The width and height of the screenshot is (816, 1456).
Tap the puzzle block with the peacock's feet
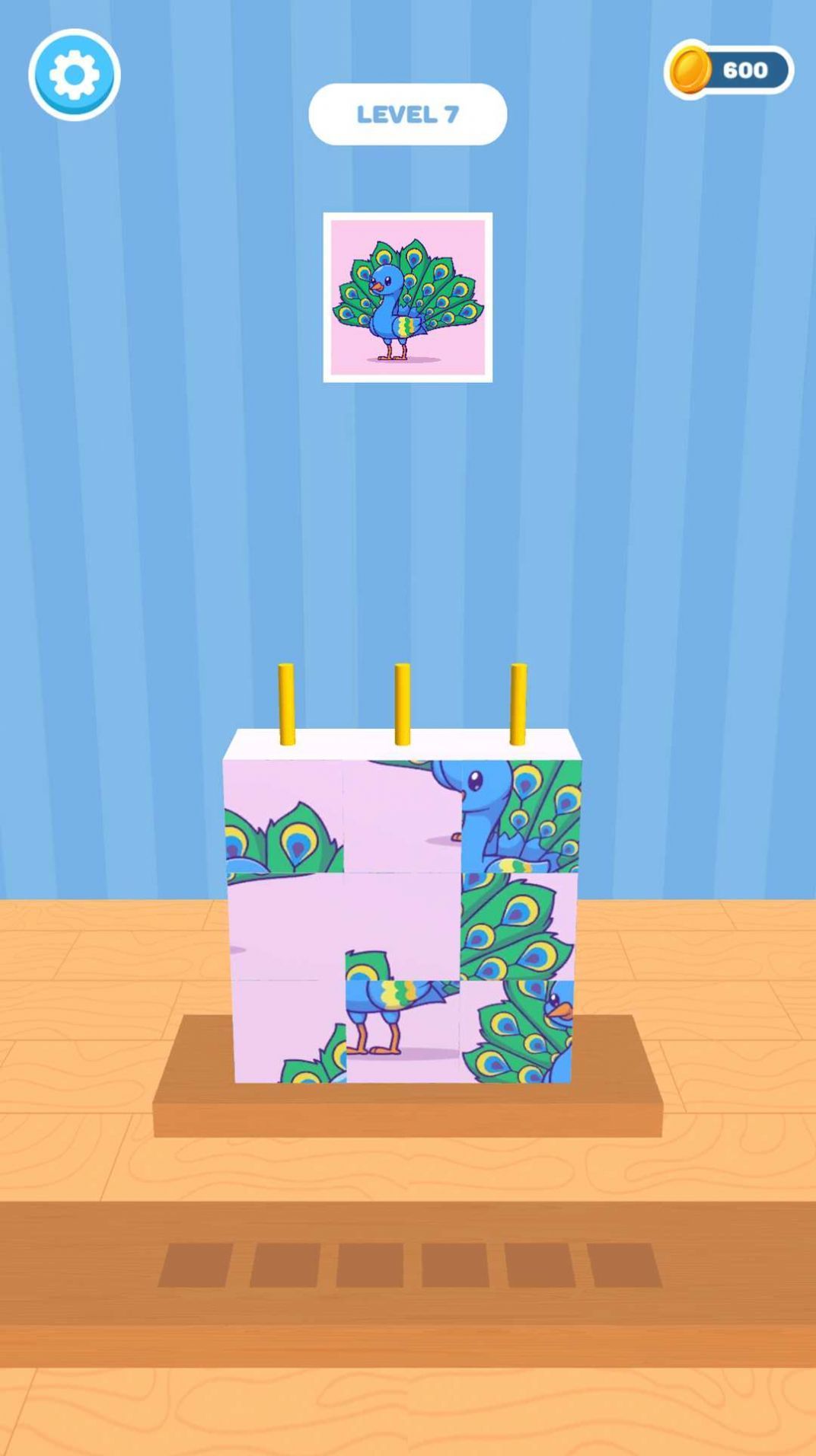403,1030
